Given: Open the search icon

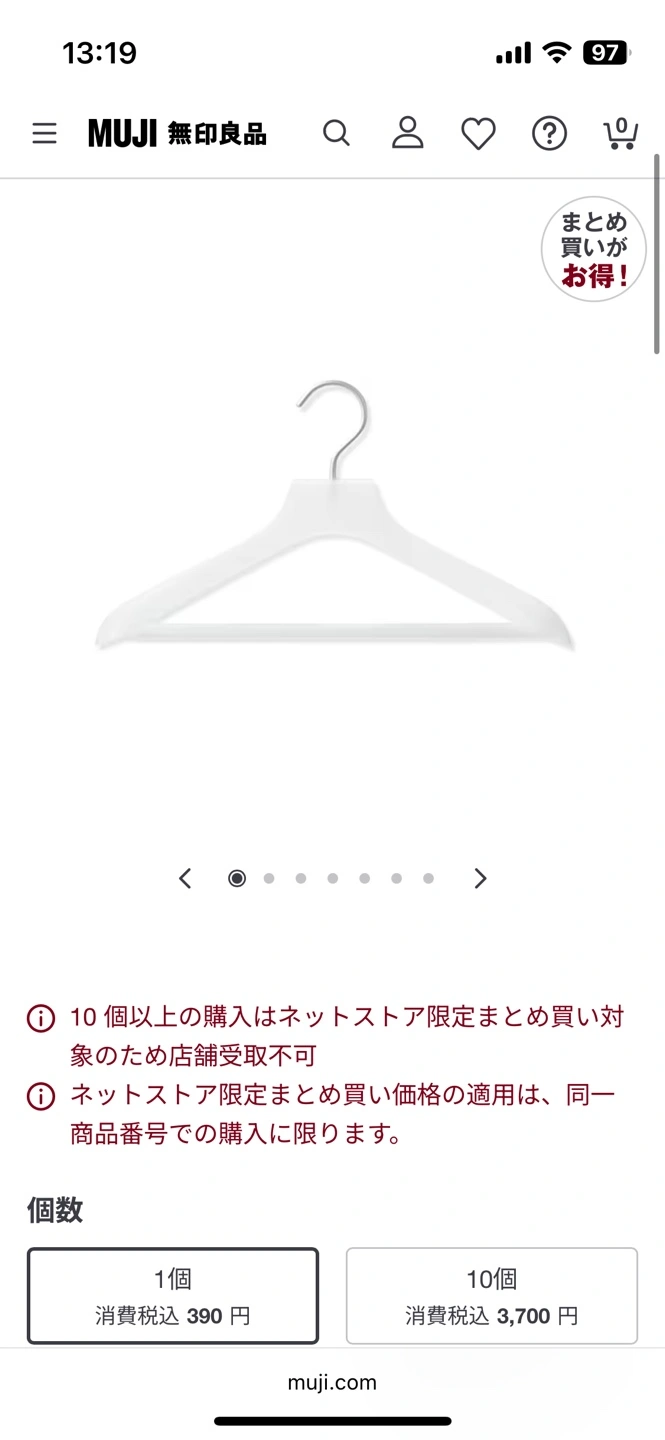Looking at the screenshot, I should (336, 133).
